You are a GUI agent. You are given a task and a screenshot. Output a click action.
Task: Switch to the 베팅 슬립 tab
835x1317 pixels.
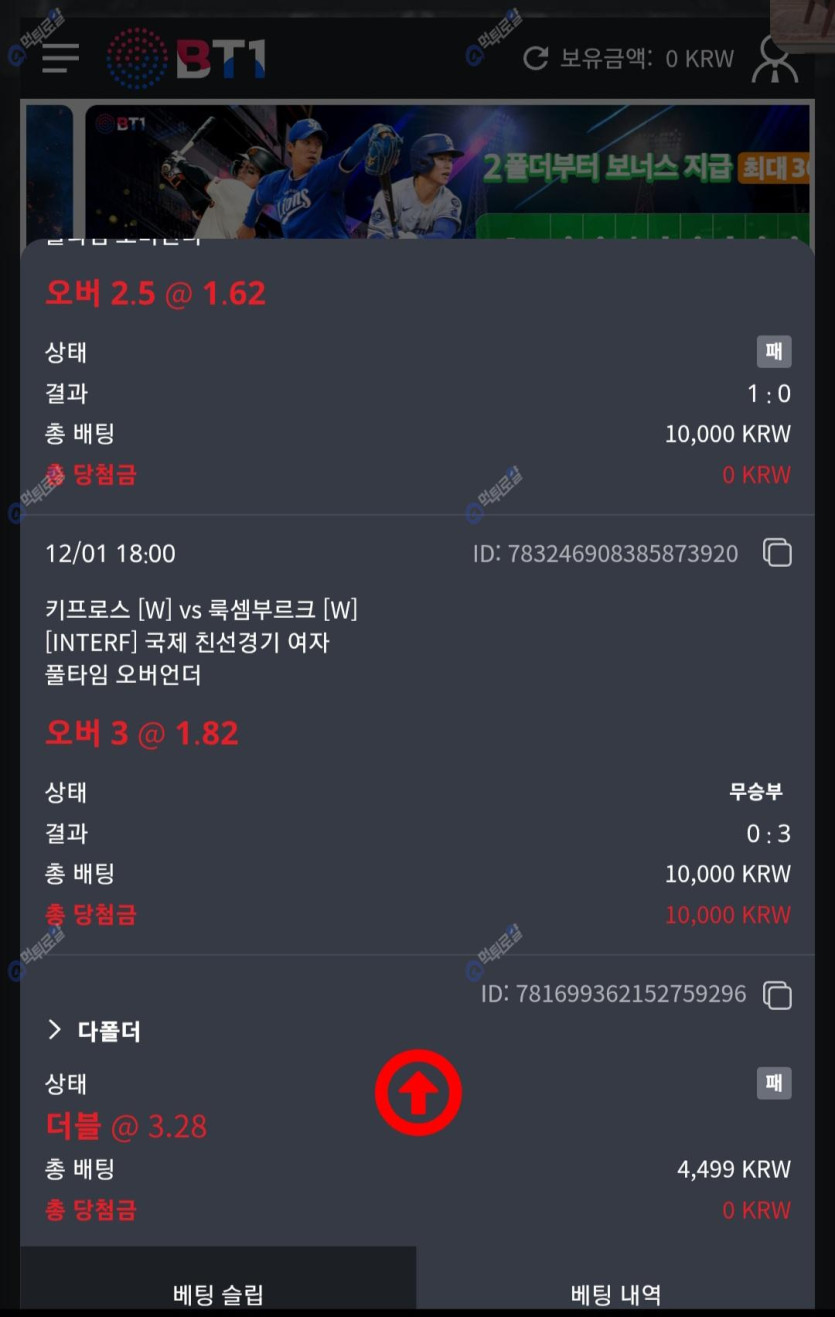[218, 1295]
